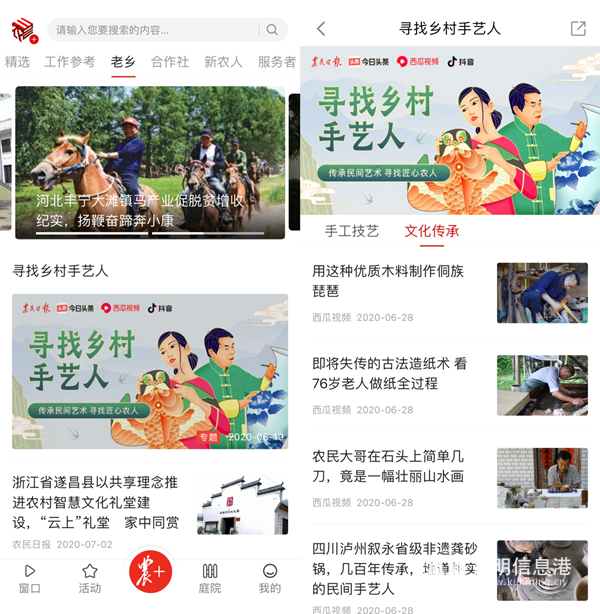Switch to the 庭院 bottom tab

point(210,578)
